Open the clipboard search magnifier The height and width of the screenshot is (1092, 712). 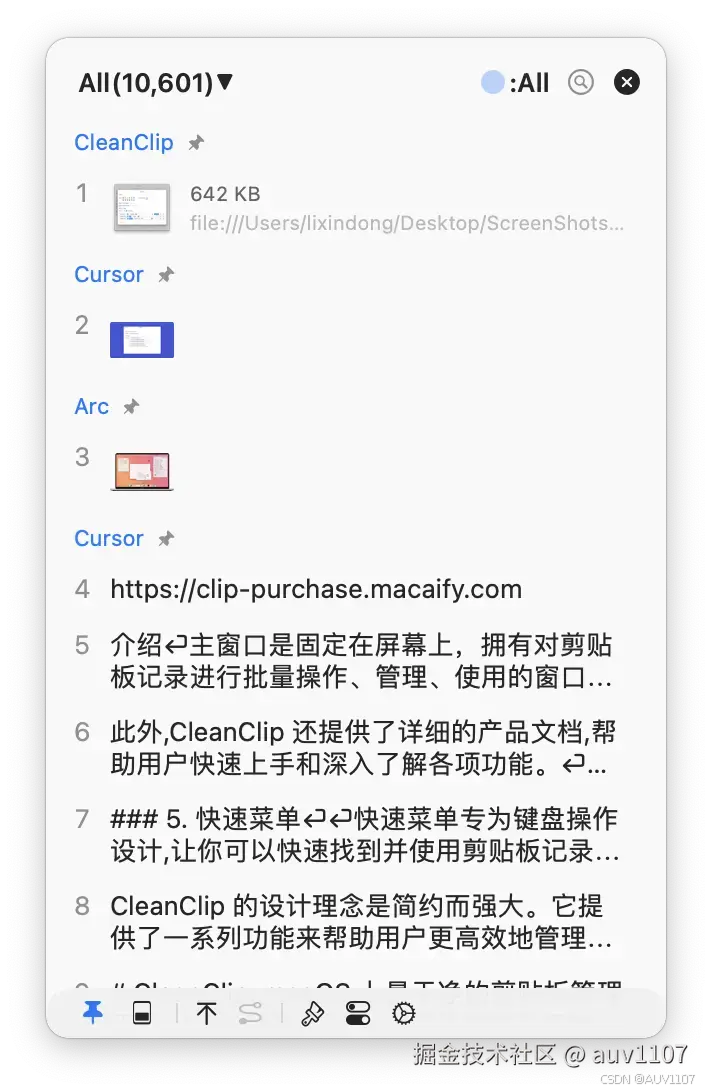[580, 83]
